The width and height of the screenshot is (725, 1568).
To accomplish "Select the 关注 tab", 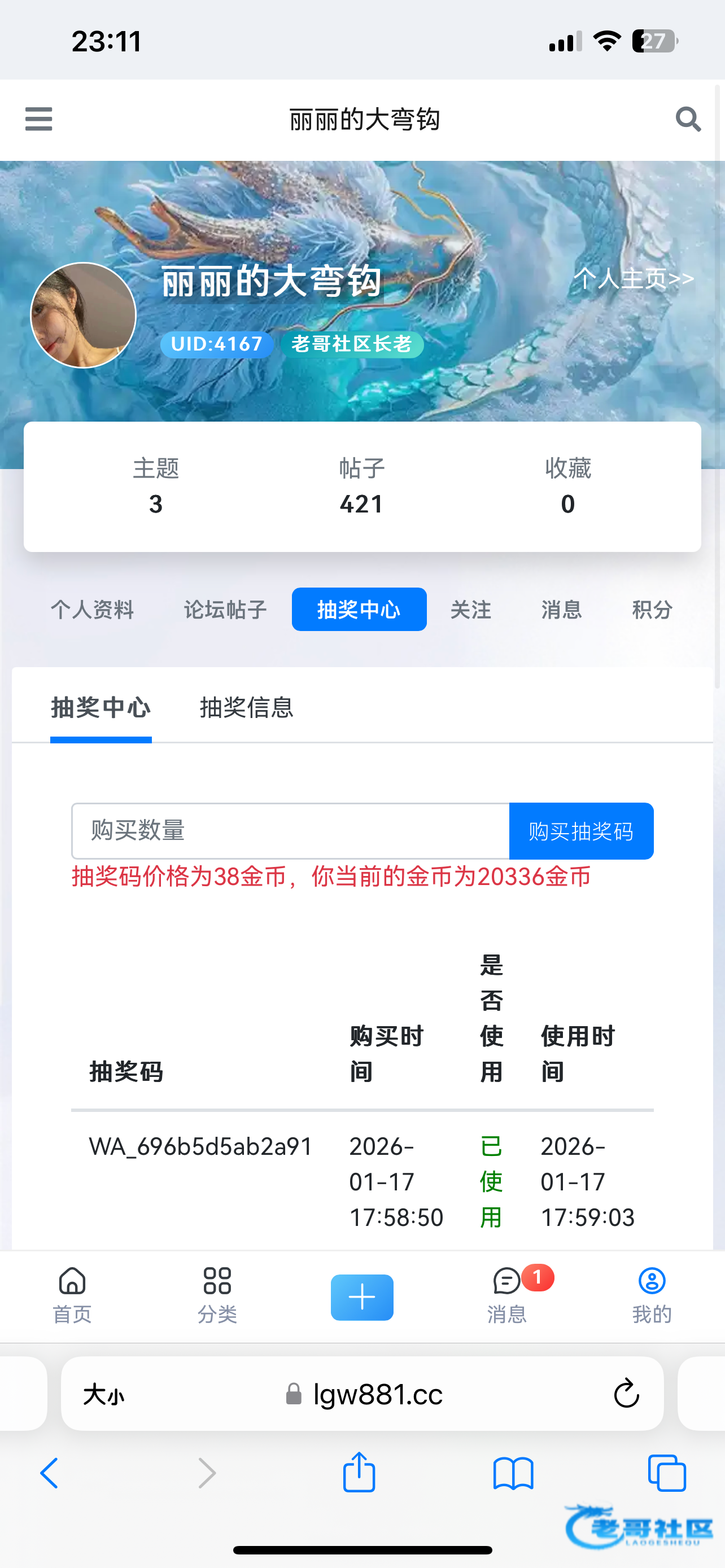I will pos(470,609).
